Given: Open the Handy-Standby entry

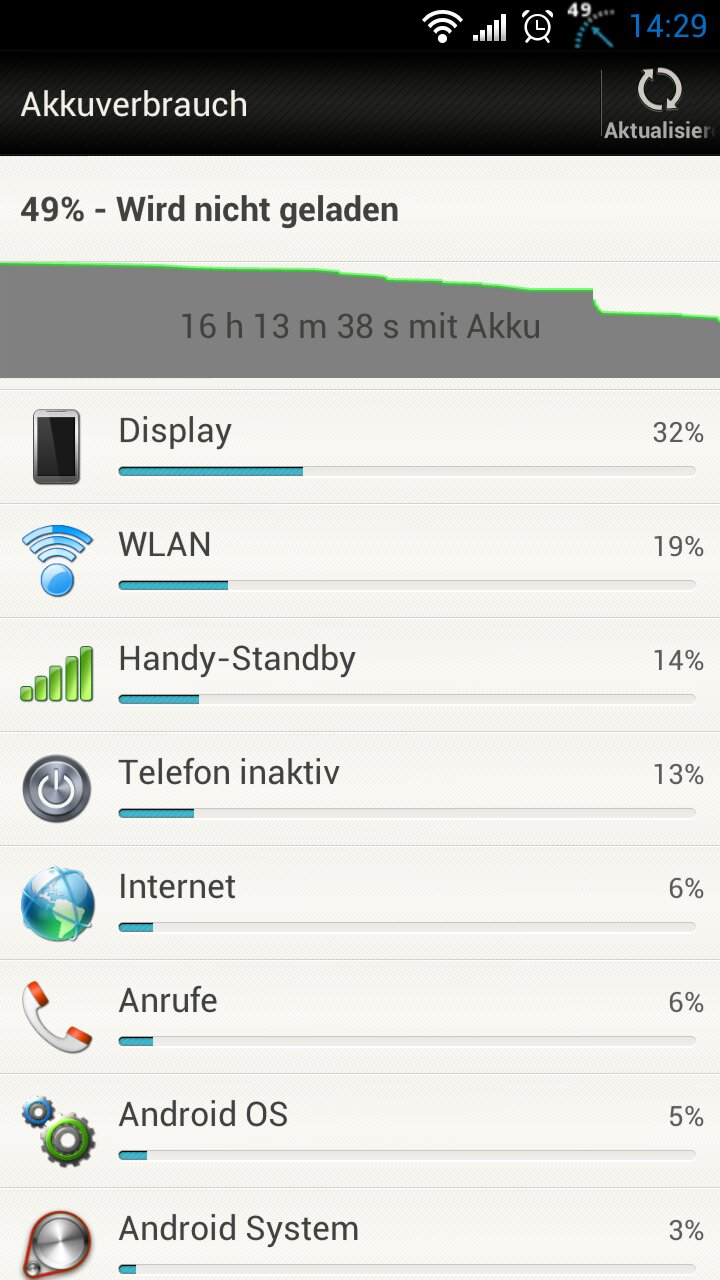Looking at the screenshot, I should tap(360, 675).
